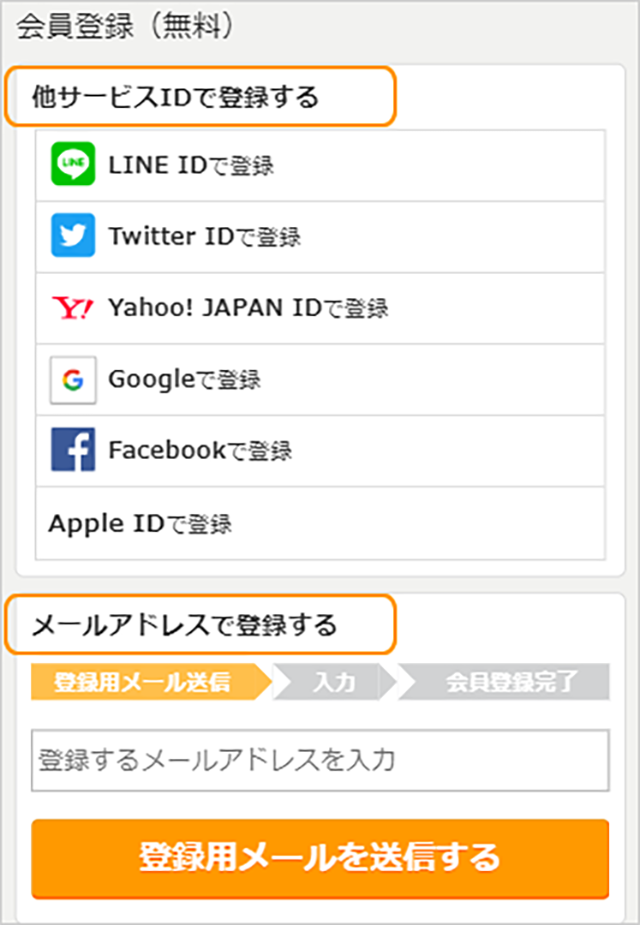Register using Facebook
Viewport: 640px width, 925px height.
(320, 451)
